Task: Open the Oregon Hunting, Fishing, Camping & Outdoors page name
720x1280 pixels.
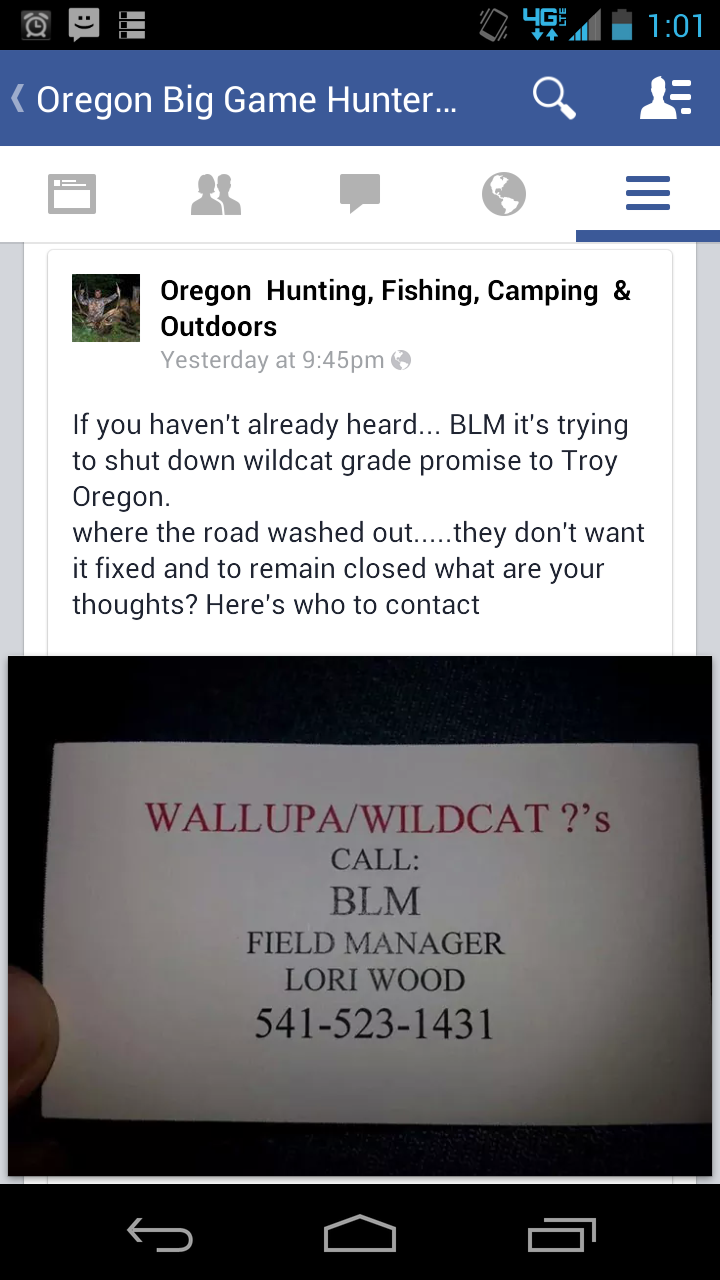Action: point(395,308)
